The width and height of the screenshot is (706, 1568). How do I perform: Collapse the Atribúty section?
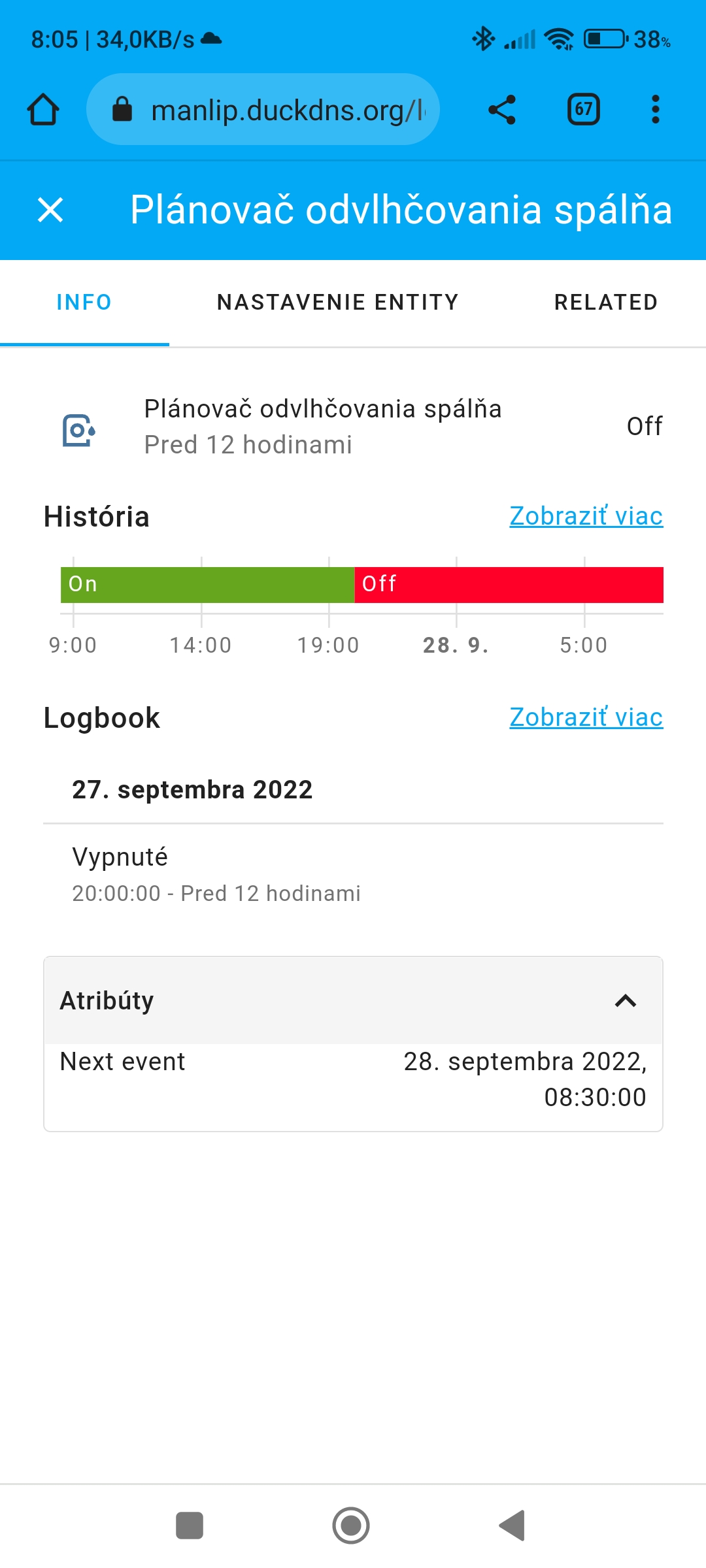click(624, 1000)
